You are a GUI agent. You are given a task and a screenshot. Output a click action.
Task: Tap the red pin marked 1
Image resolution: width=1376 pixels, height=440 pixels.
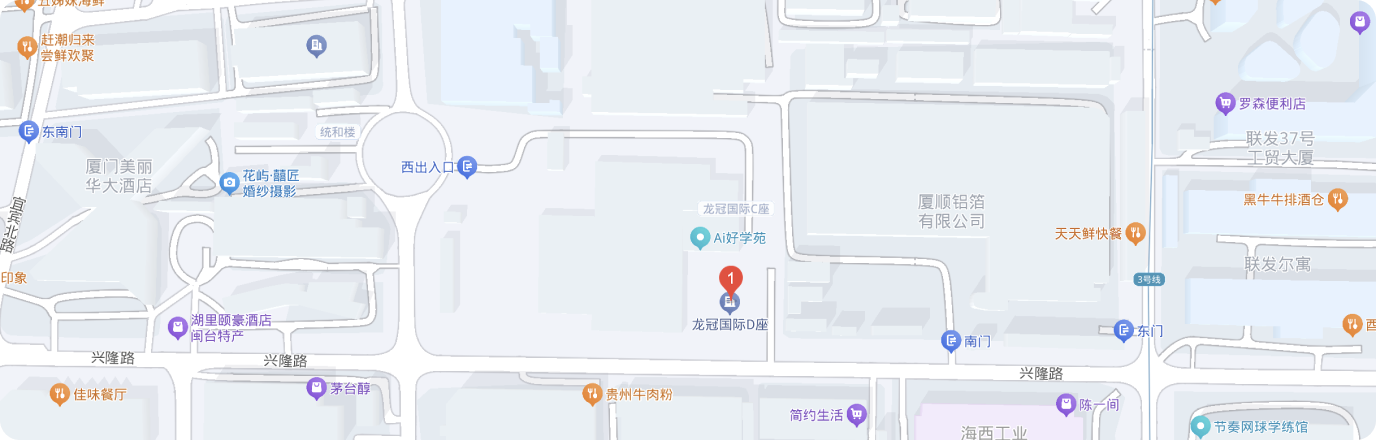click(x=731, y=277)
